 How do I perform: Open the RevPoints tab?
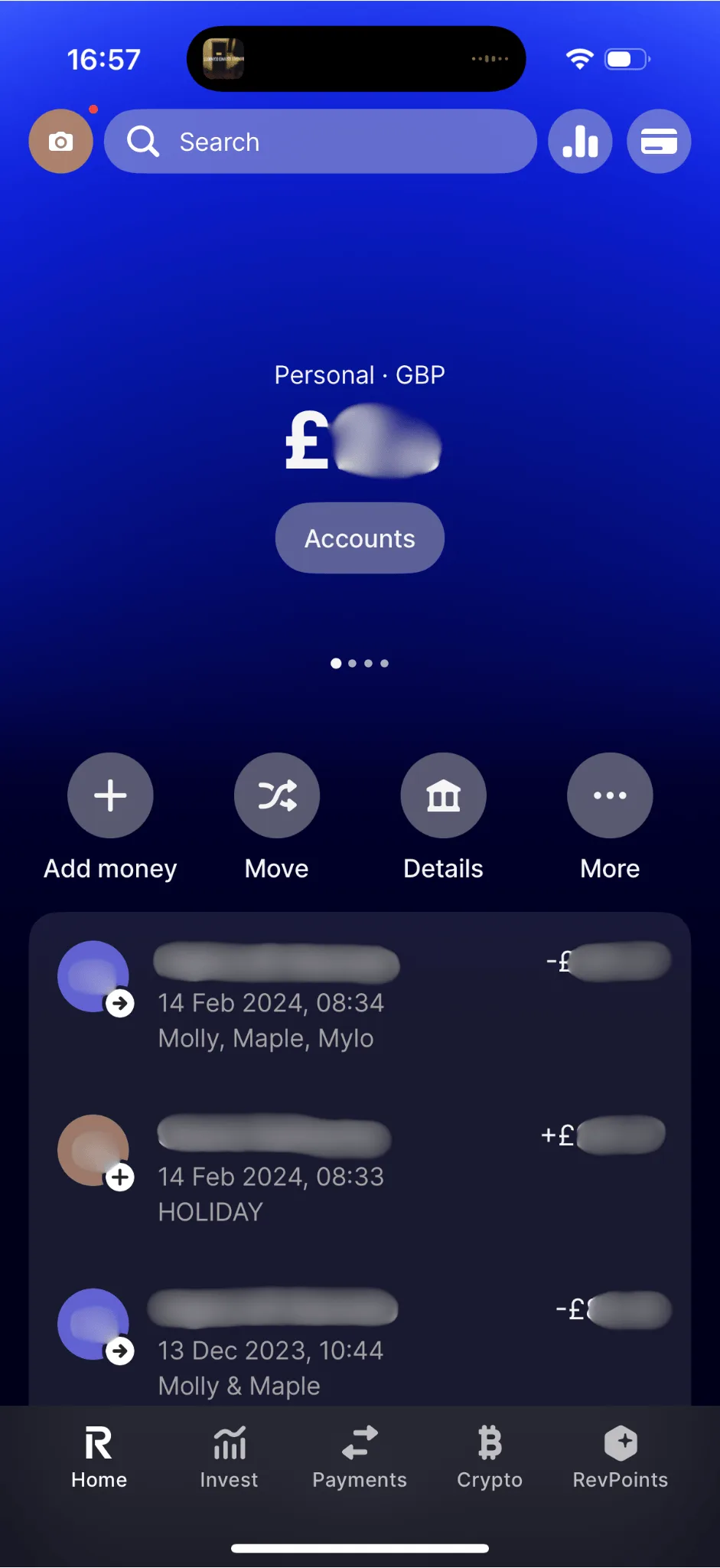tap(620, 1457)
